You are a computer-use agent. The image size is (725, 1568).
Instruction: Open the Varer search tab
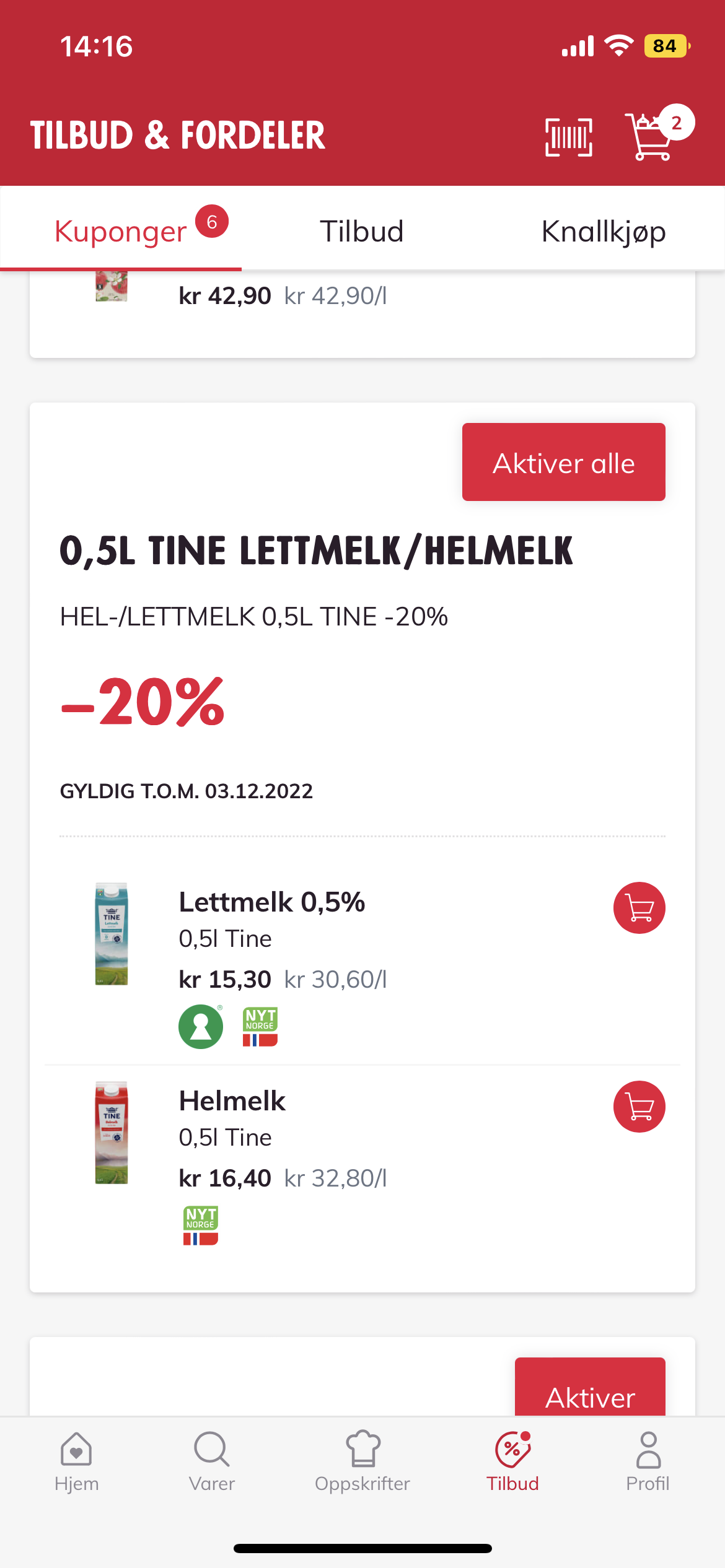[212, 1461]
